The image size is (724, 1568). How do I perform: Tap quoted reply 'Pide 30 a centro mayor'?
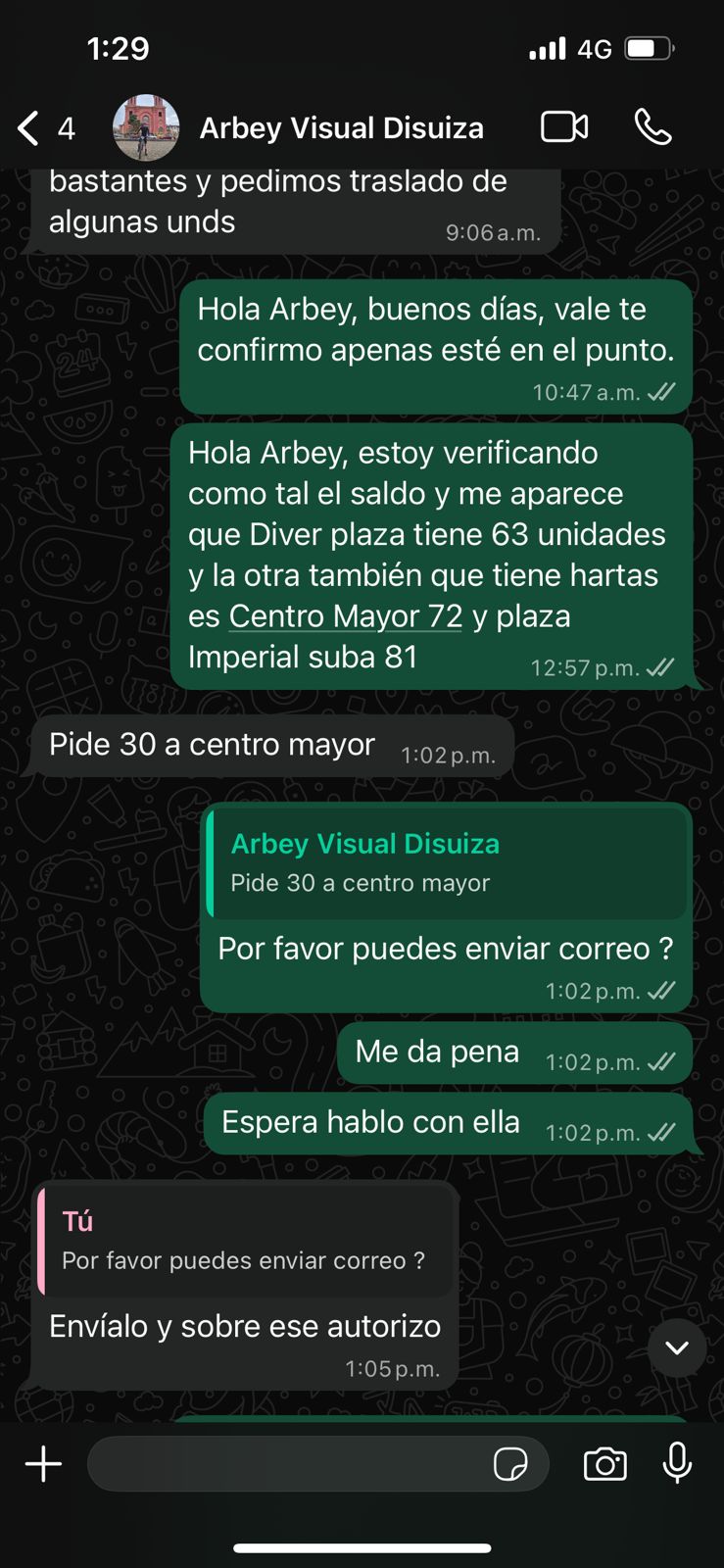pos(446,862)
